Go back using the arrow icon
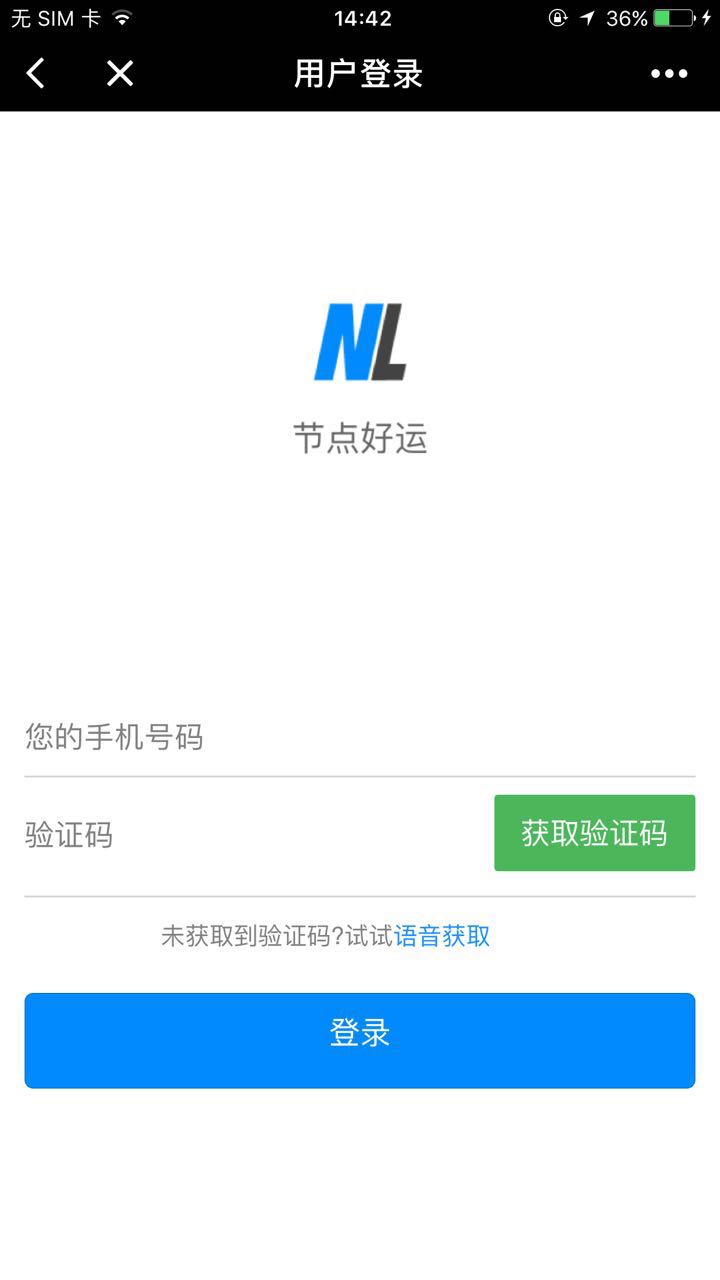720x1280 pixels. pyautogui.click(x=36, y=73)
